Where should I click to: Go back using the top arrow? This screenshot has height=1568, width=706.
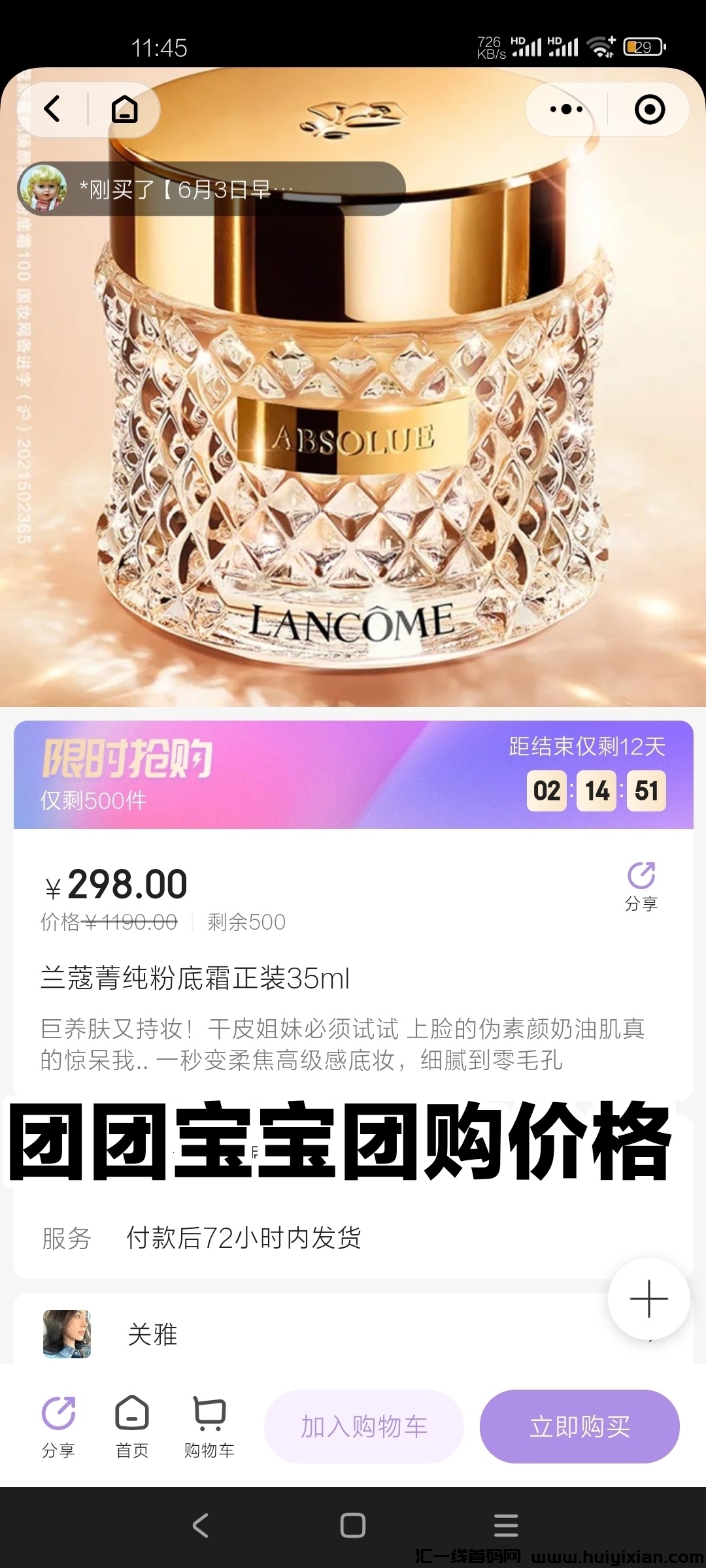(x=52, y=109)
